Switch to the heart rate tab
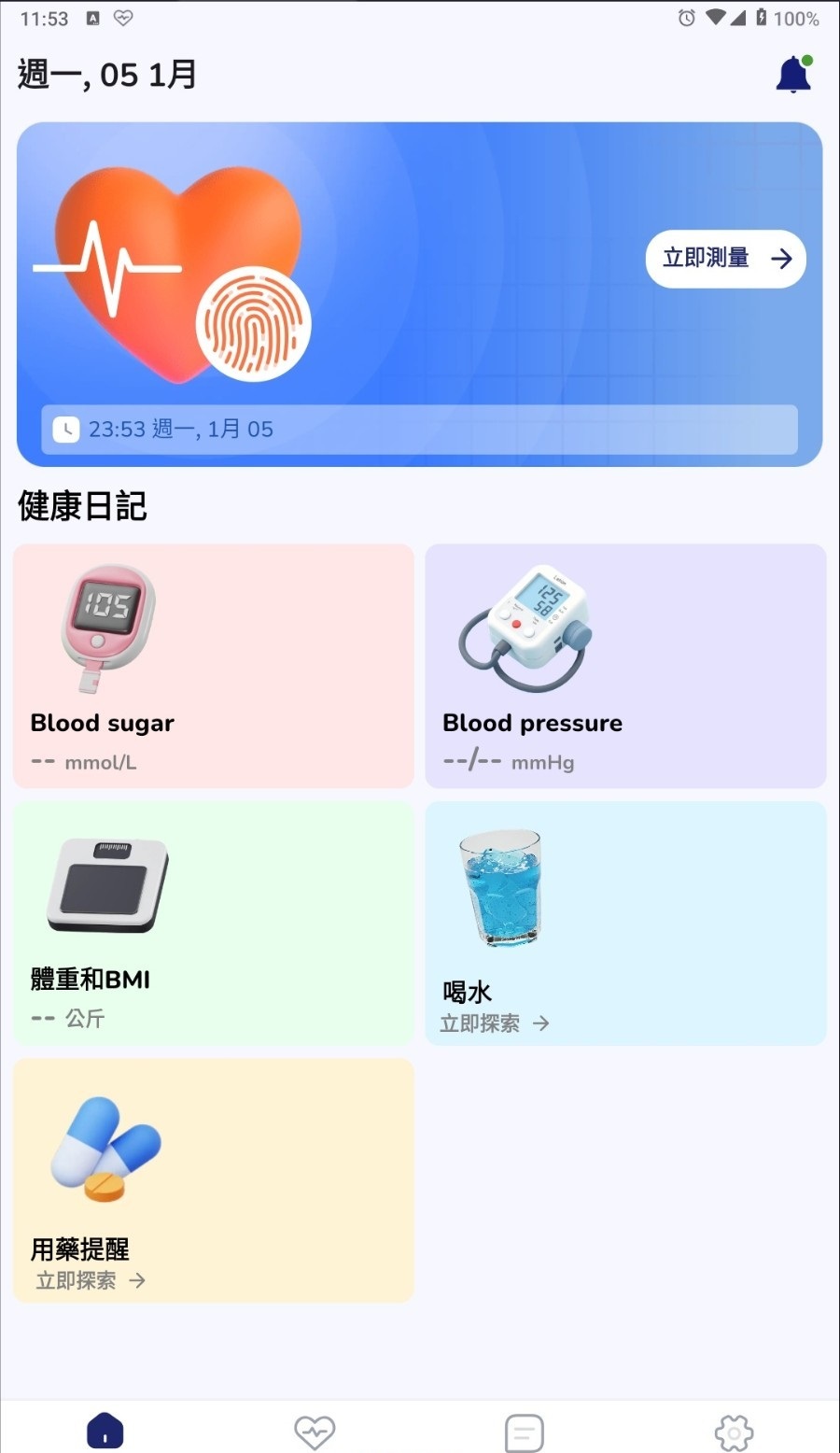 pyautogui.click(x=315, y=1432)
